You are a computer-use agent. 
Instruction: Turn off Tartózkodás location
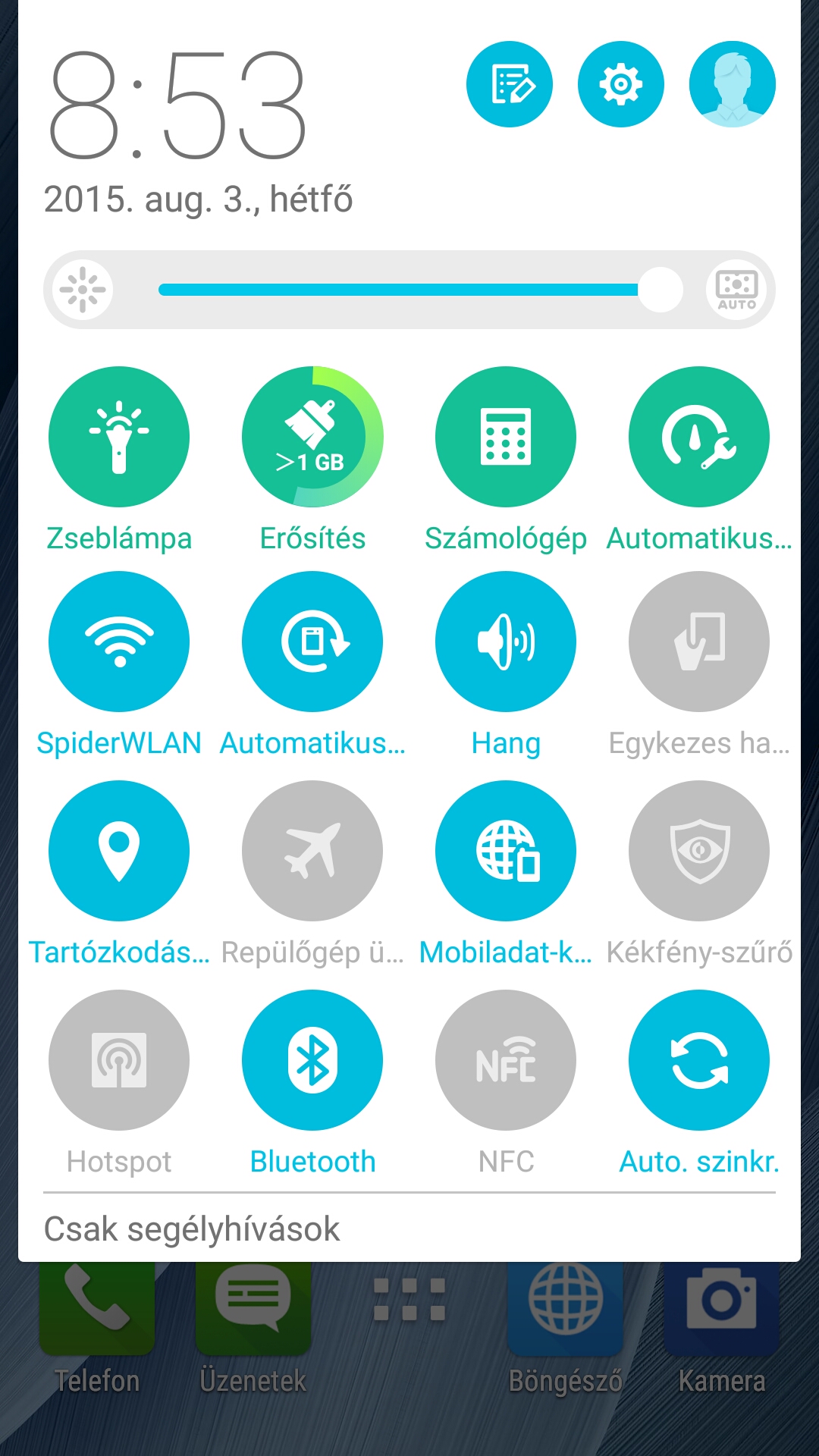click(119, 851)
